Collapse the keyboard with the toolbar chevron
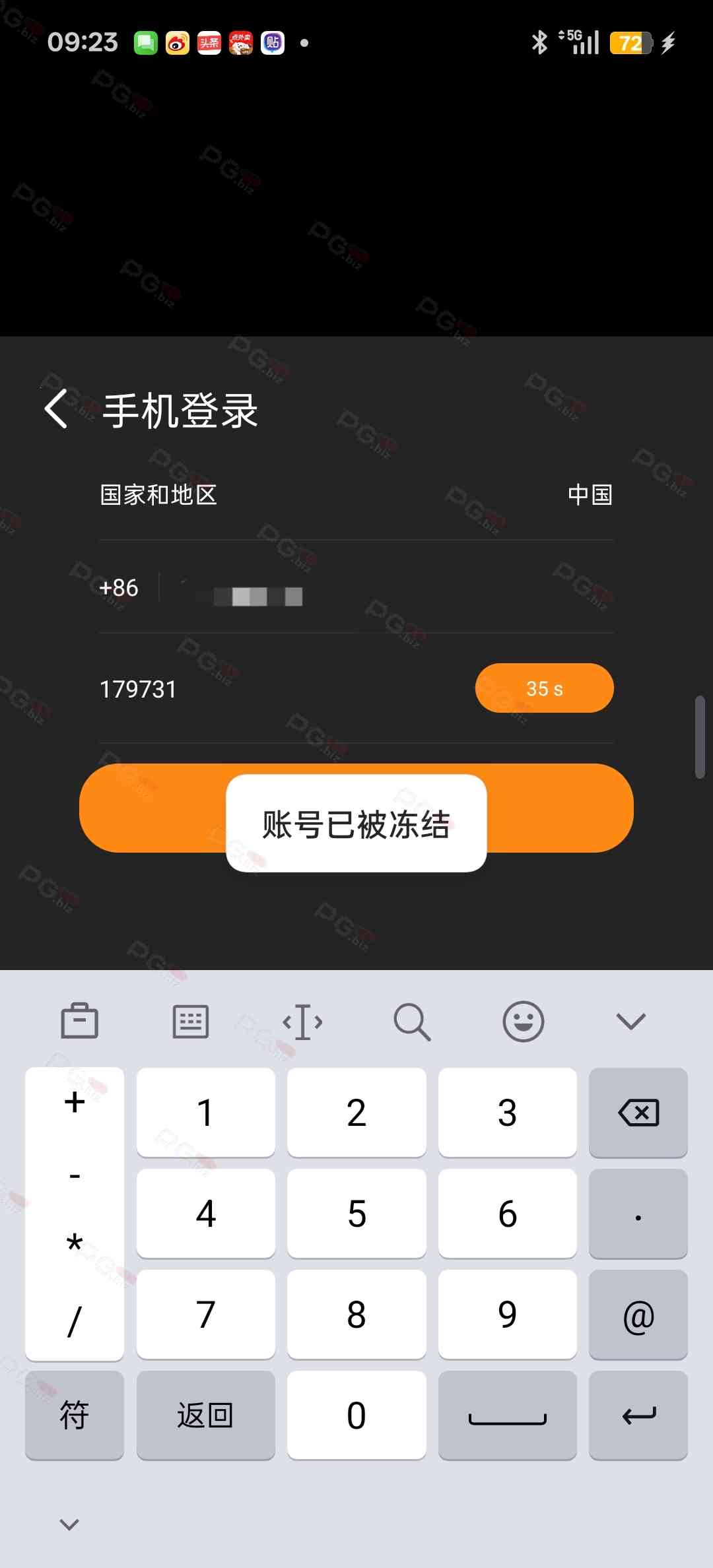 630,1022
